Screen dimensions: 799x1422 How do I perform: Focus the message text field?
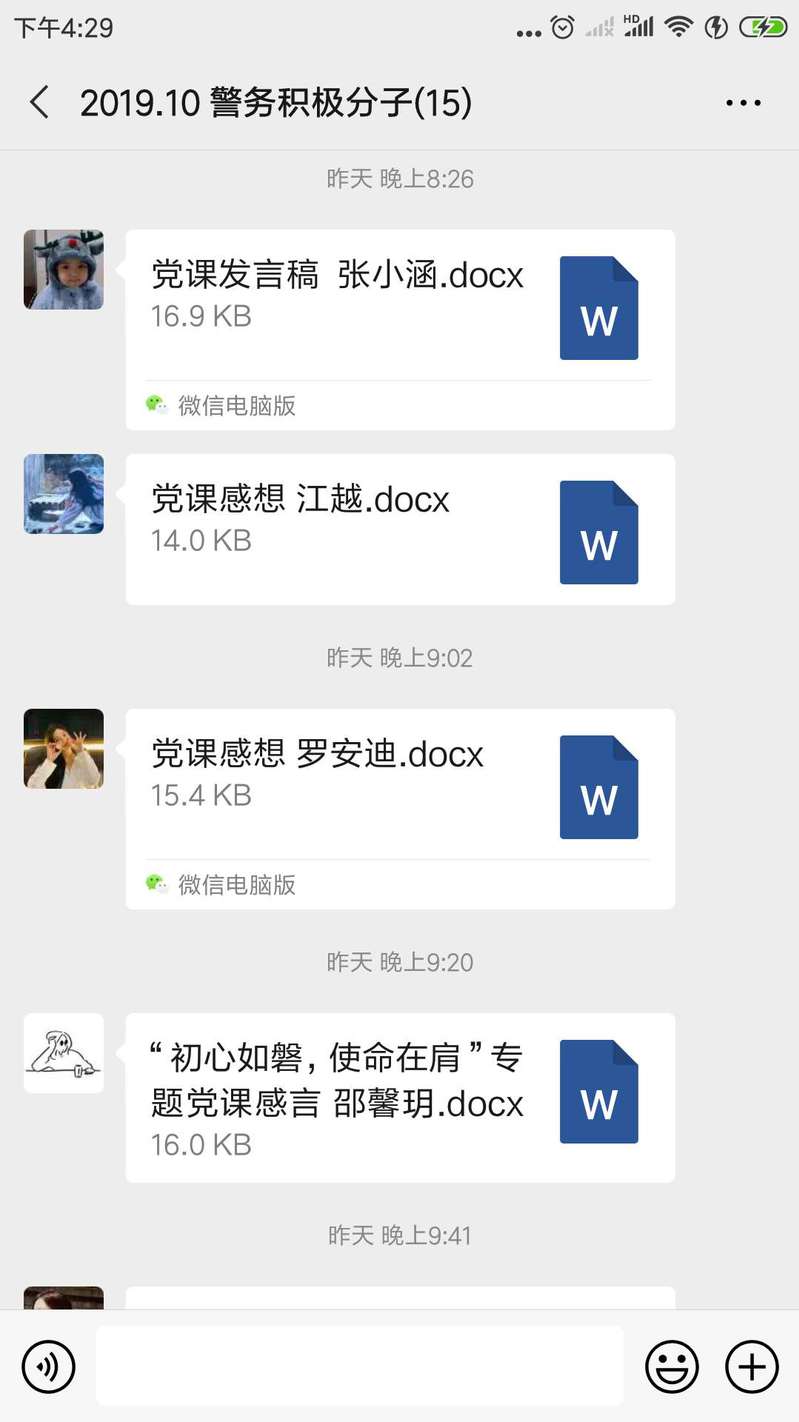tap(360, 1366)
